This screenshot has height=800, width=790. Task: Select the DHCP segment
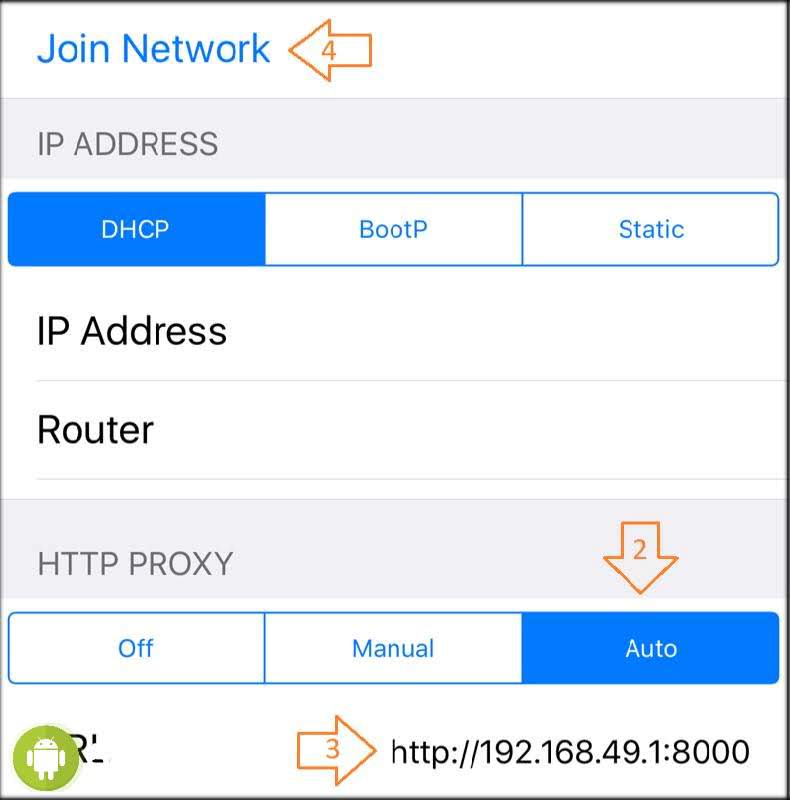pos(136,229)
